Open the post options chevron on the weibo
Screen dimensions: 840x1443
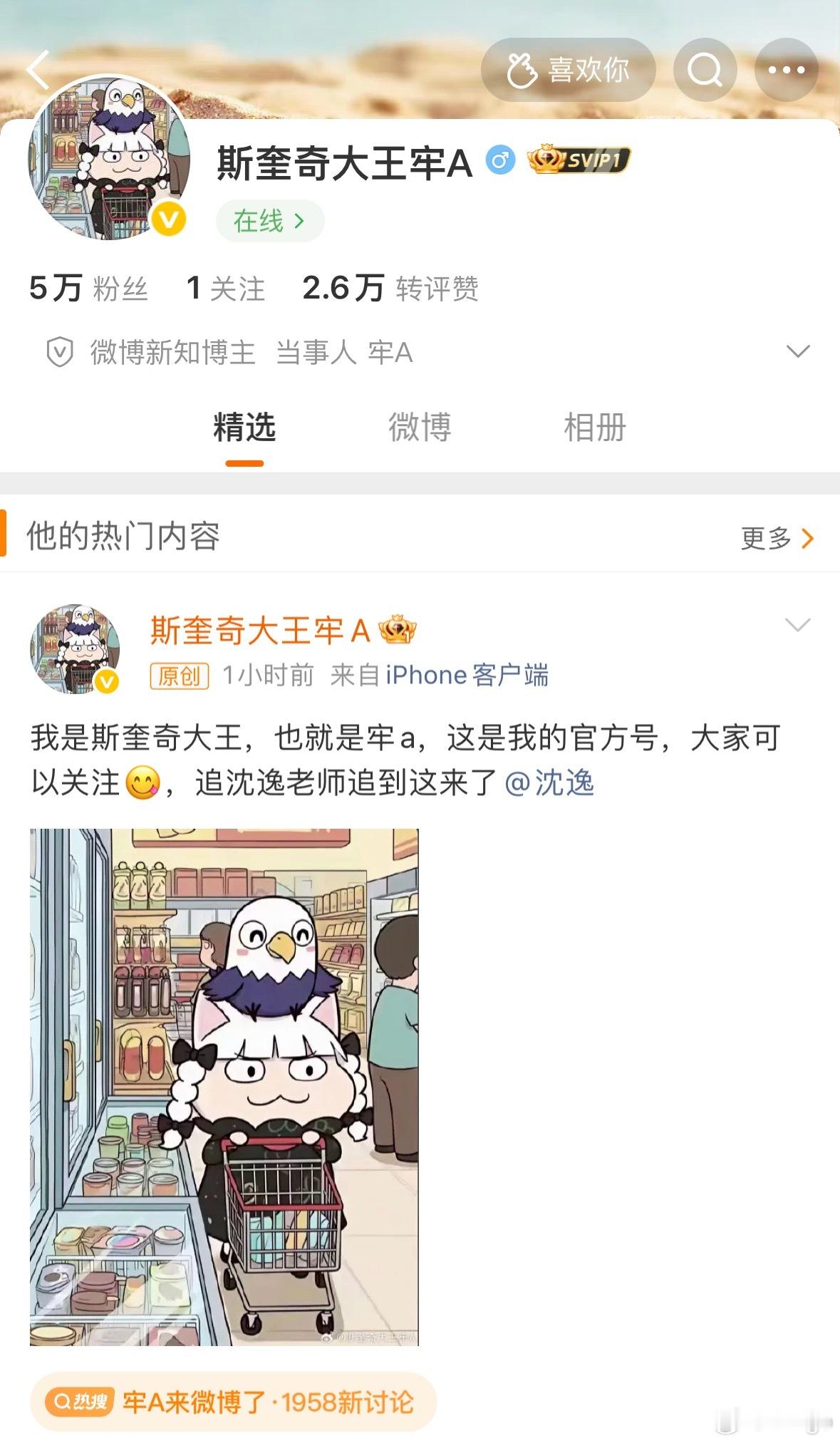pos(798,625)
